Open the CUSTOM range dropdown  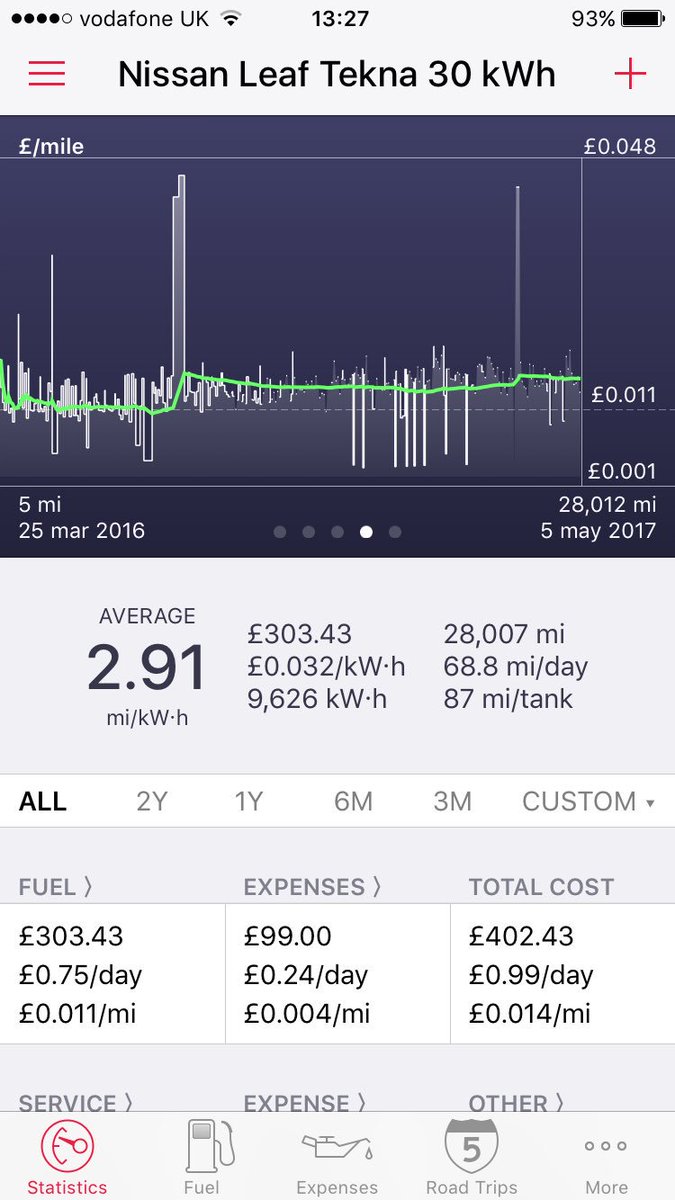588,801
